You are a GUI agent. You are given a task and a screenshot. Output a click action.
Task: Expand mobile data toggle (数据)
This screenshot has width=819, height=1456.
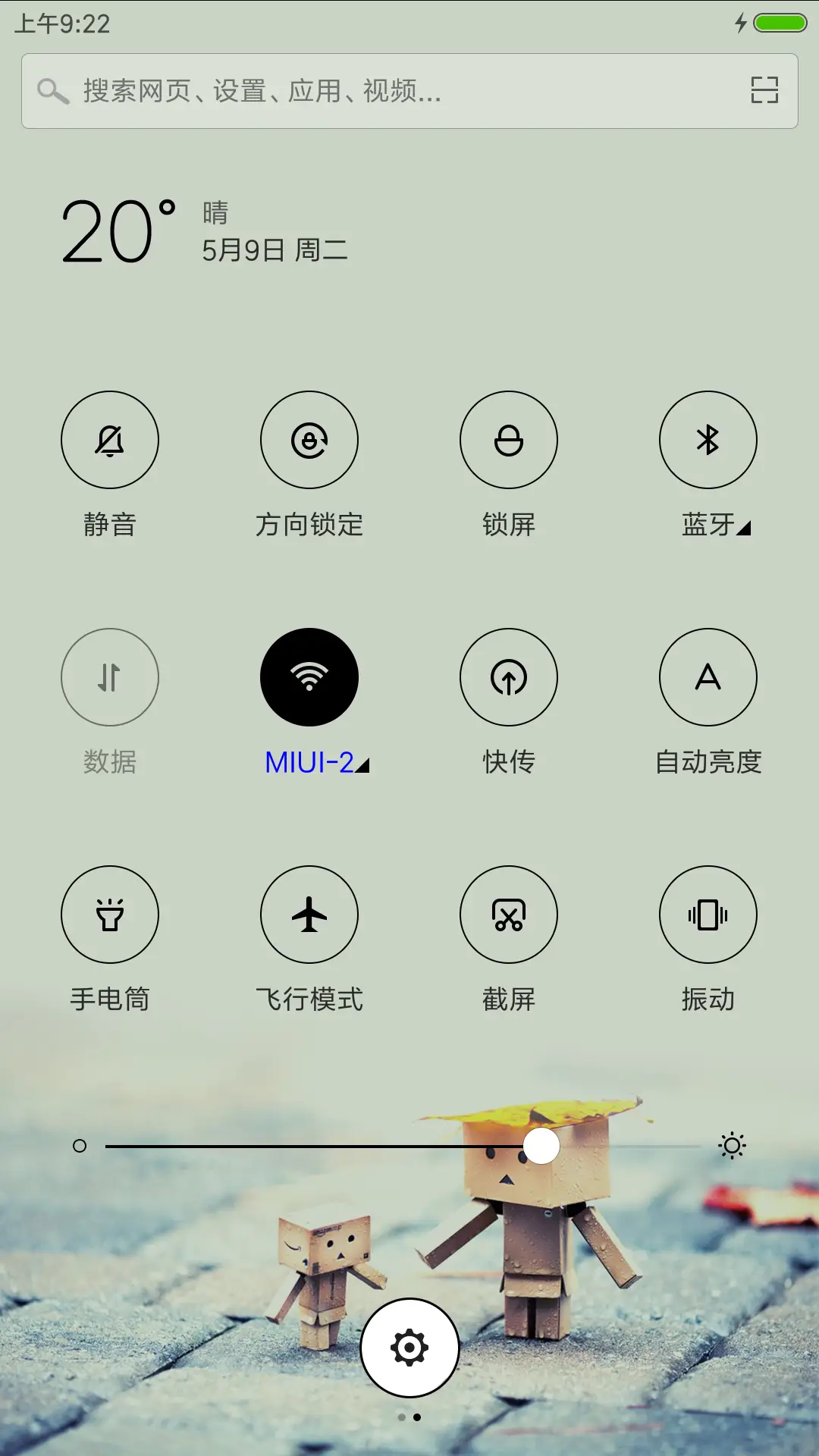[x=110, y=677]
